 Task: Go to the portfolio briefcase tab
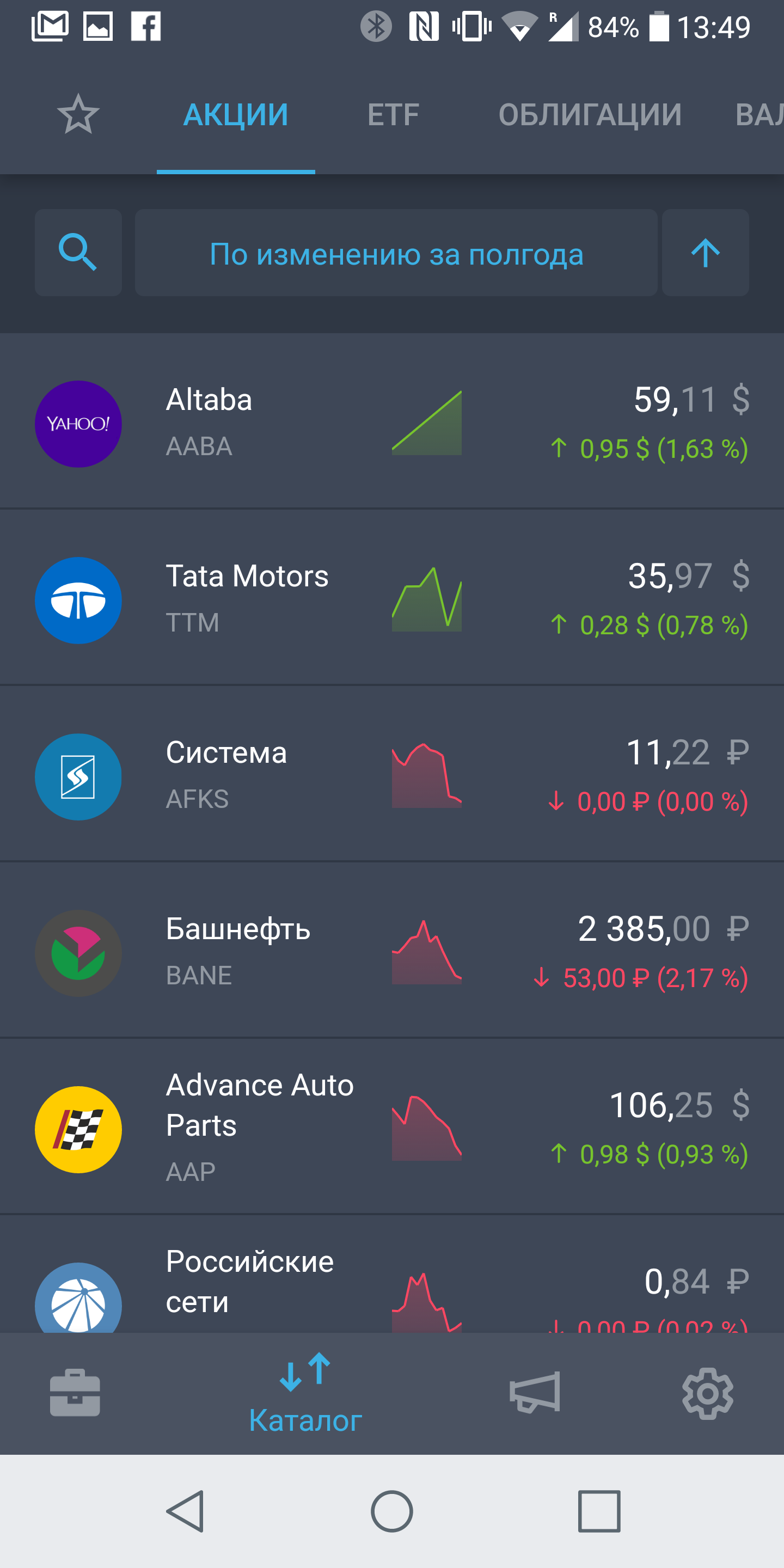75,1393
